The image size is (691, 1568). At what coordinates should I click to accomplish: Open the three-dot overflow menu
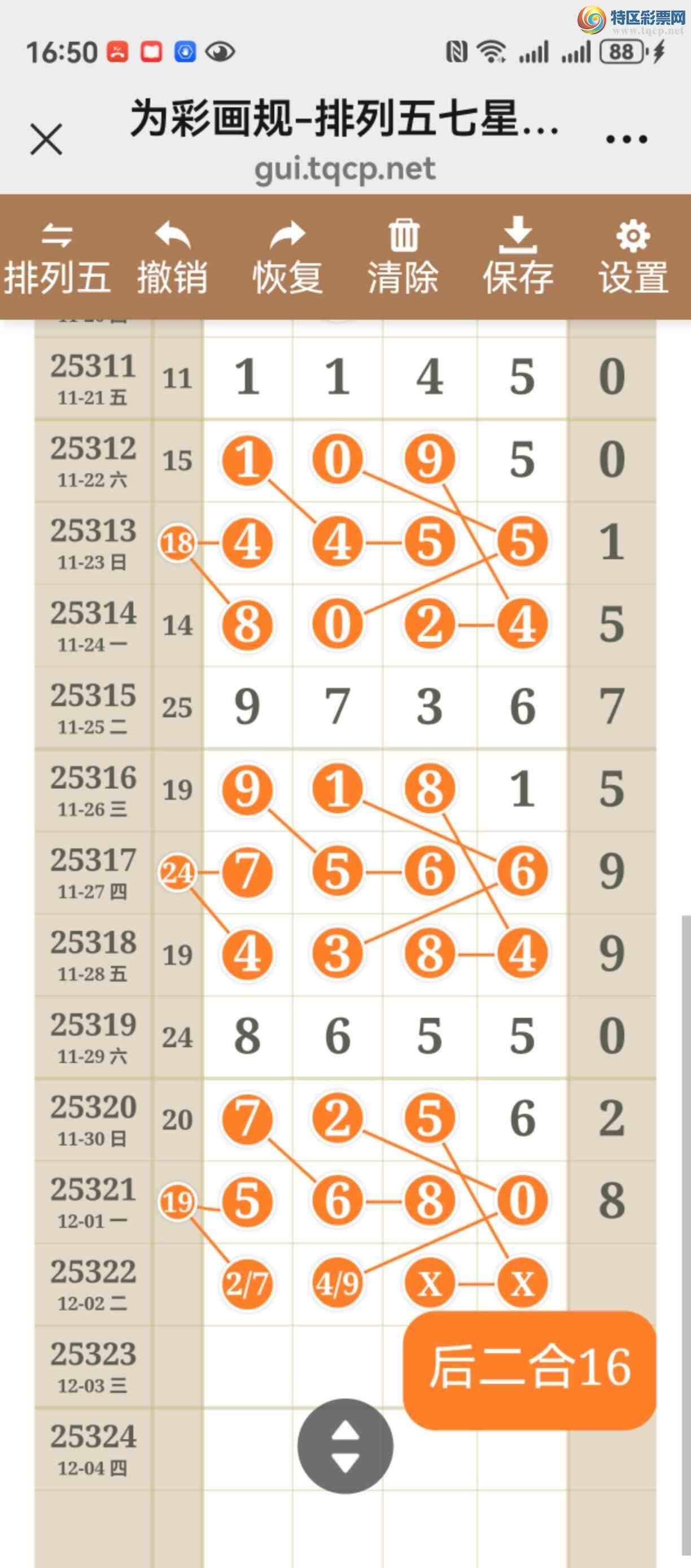(x=627, y=139)
